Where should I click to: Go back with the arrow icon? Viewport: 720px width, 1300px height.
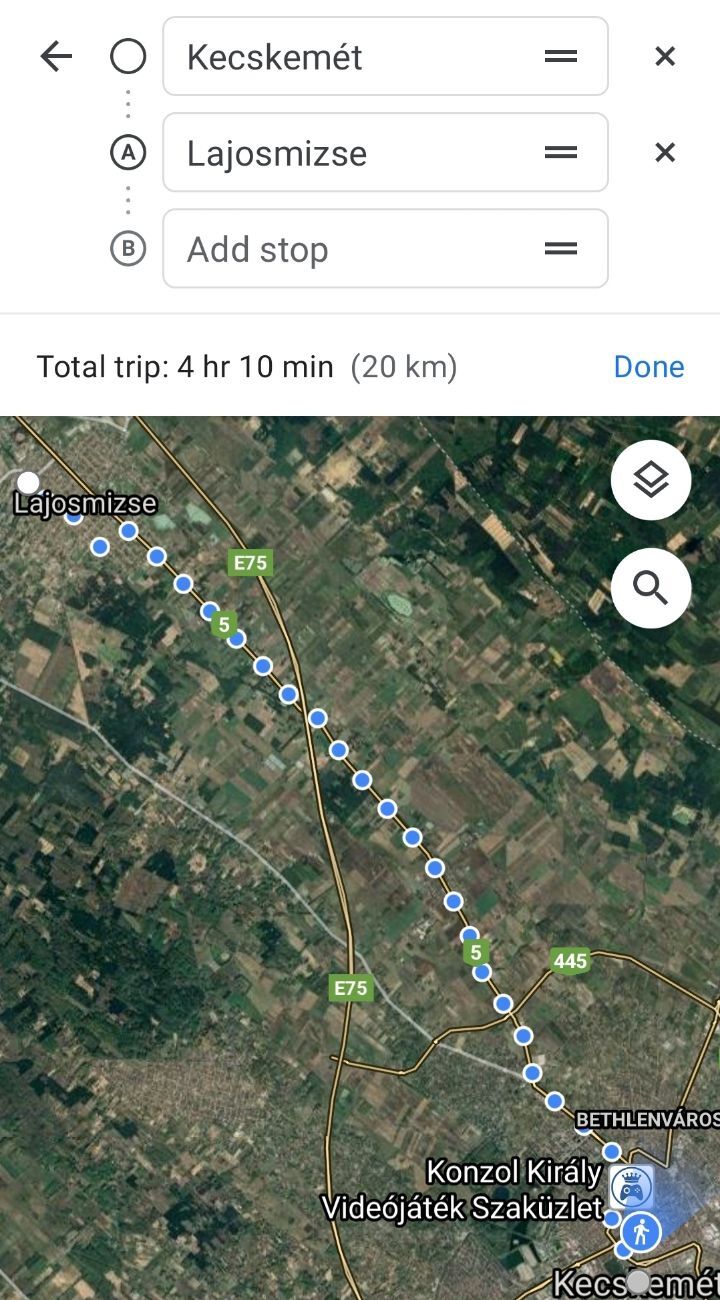coord(56,57)
